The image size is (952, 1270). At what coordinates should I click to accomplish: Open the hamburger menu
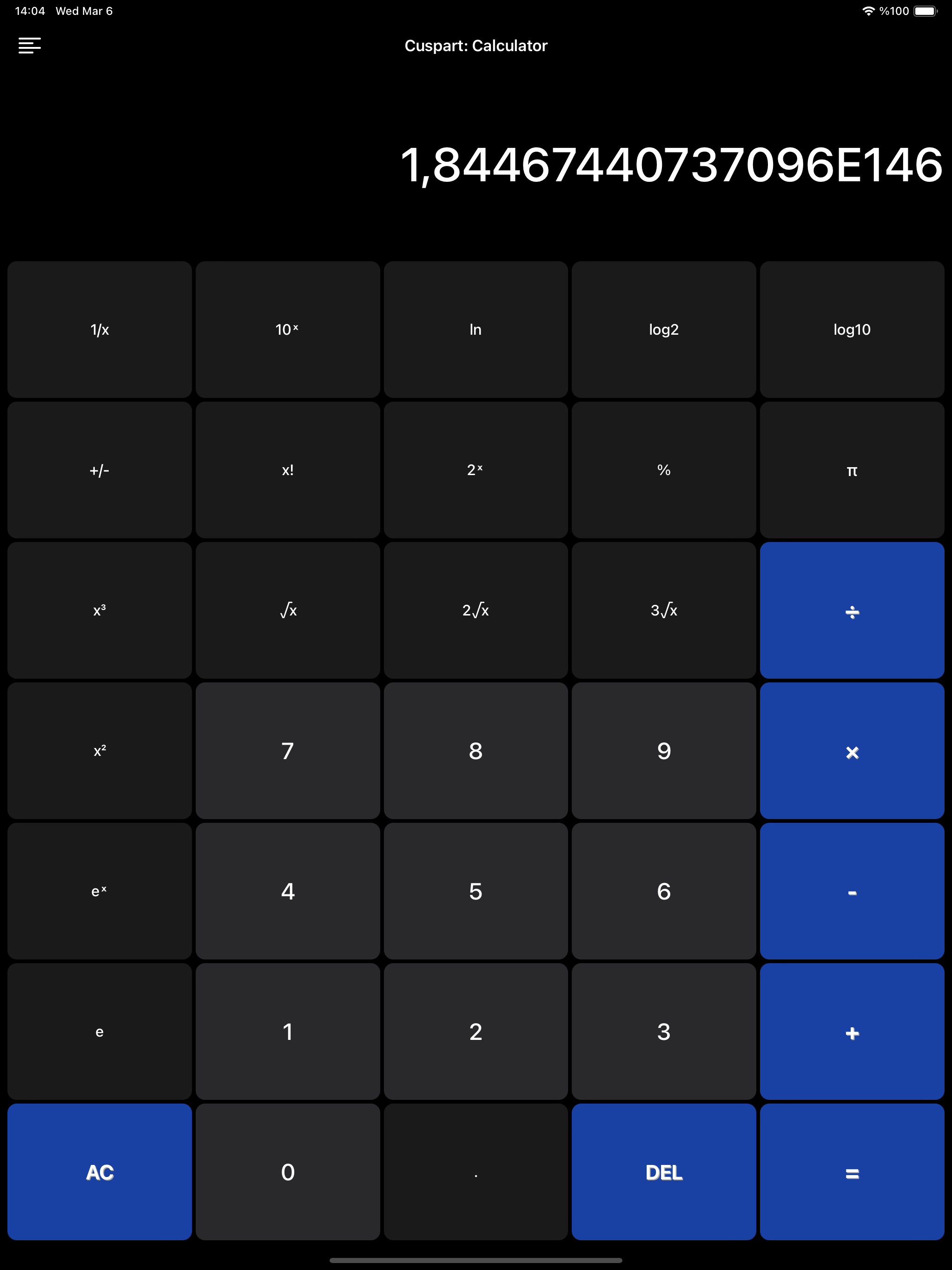[29, 46]
